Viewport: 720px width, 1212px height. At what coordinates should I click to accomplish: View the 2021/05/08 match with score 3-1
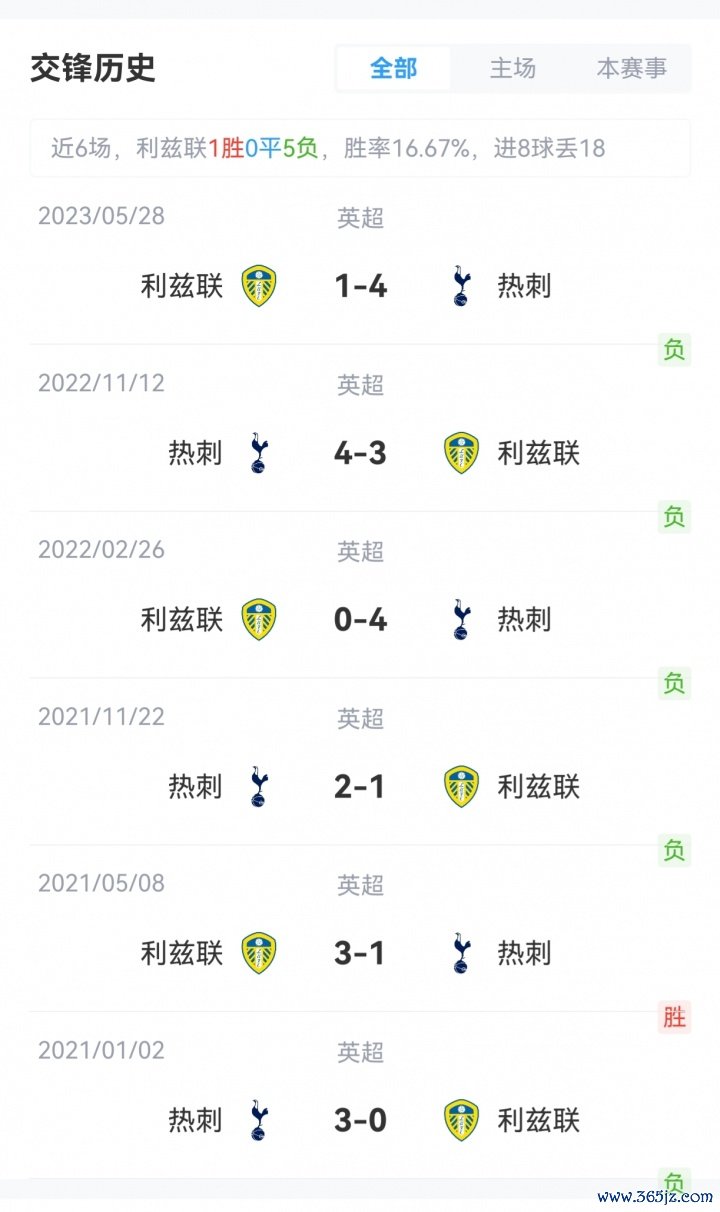(x=360, y=953)
